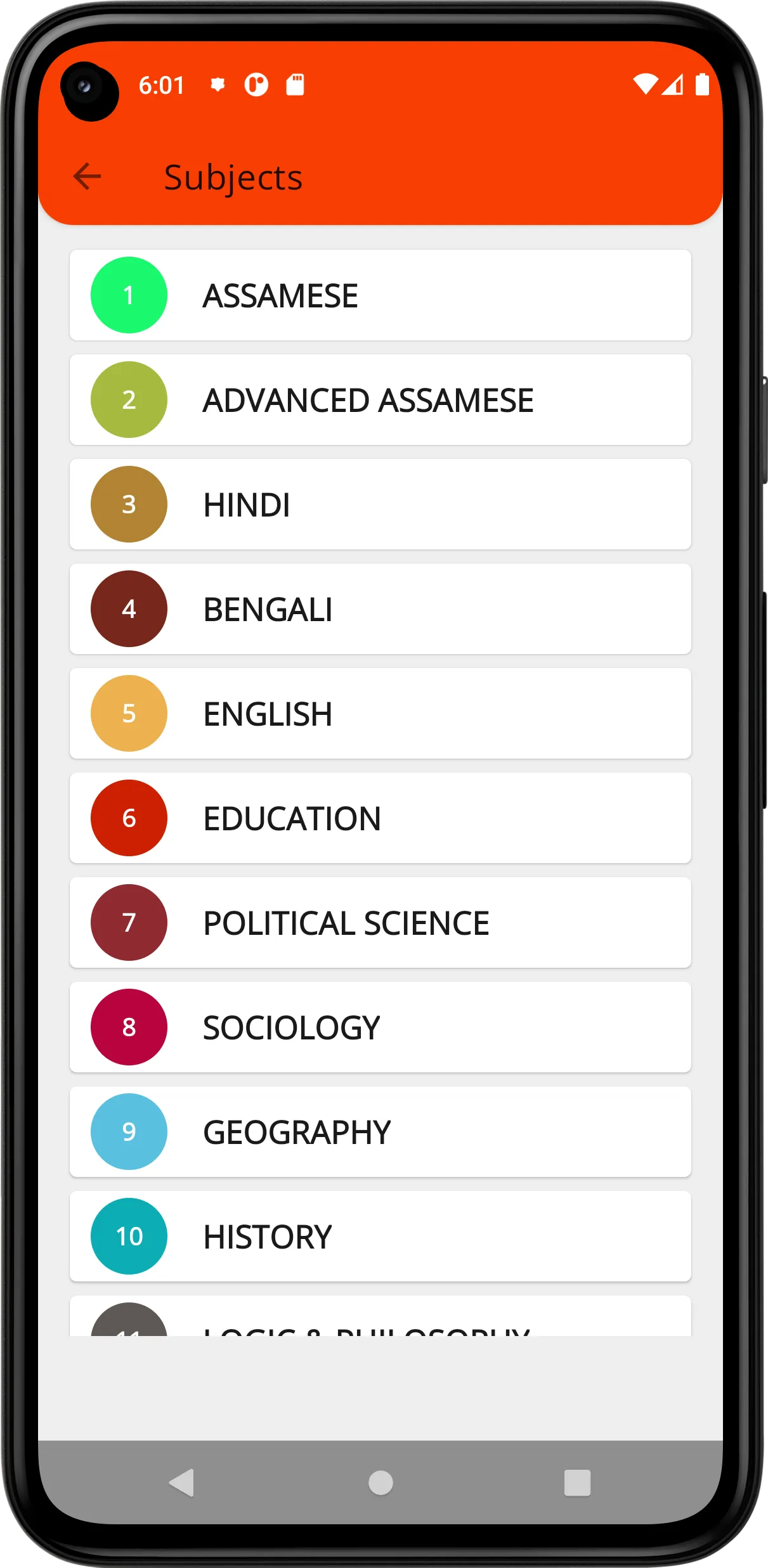Tap the back arrow in the Subjects header
Image resolution: width=768 pixels, height=1568 pixels.
click(87, 177)
